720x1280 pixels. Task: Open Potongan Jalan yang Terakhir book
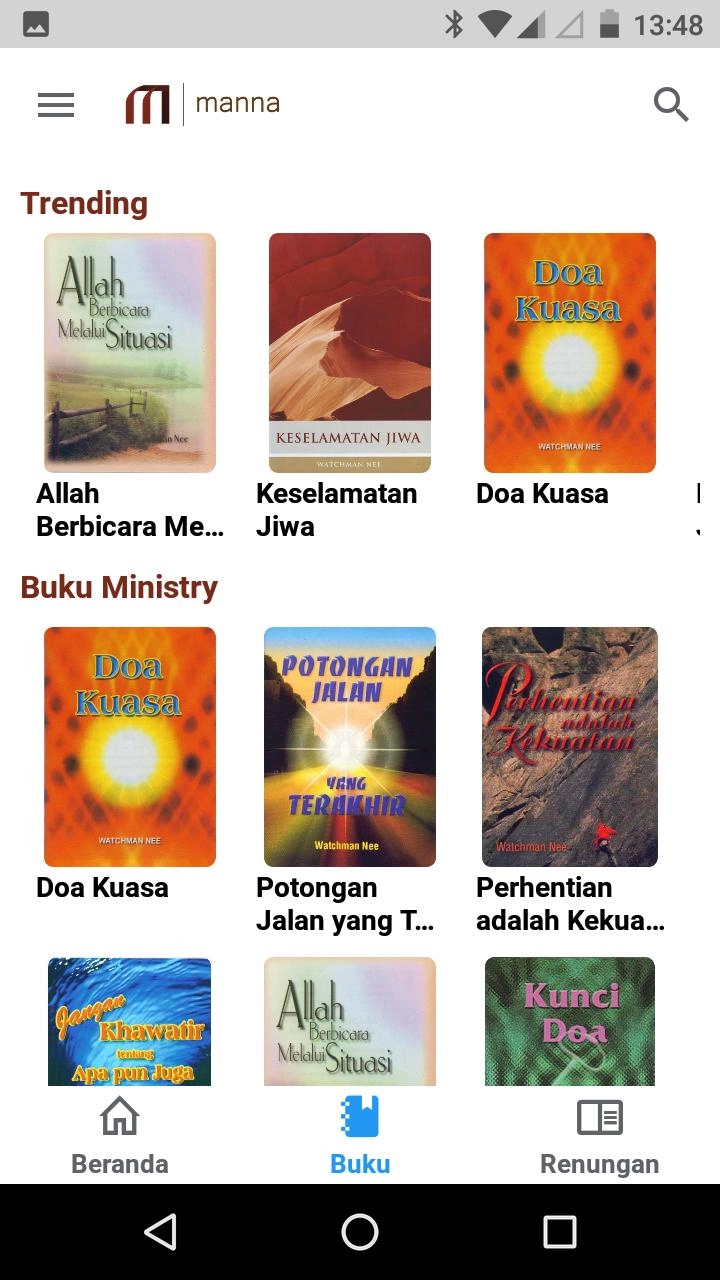pyautogui.click(x=350, y=747)
